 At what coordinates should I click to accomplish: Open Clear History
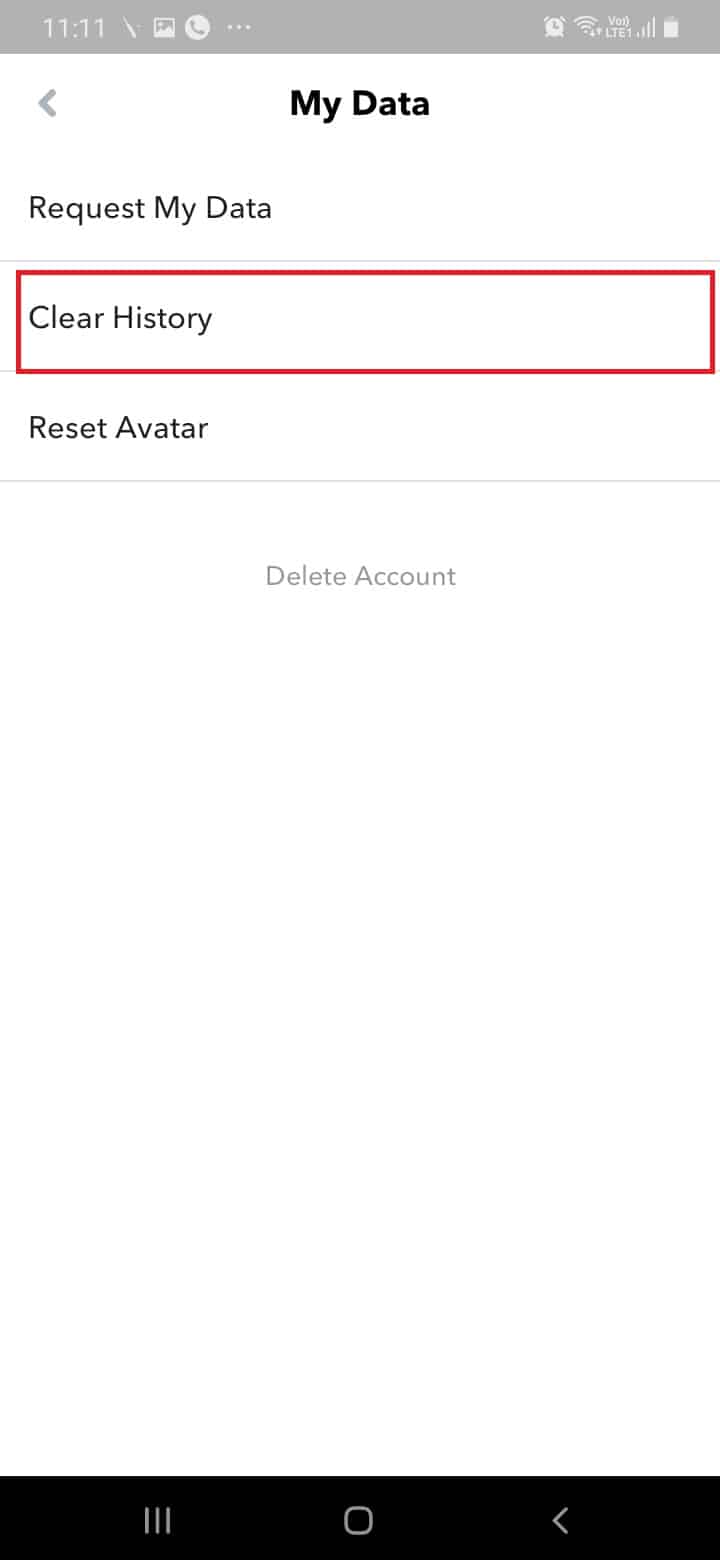(x=360, y=318)
